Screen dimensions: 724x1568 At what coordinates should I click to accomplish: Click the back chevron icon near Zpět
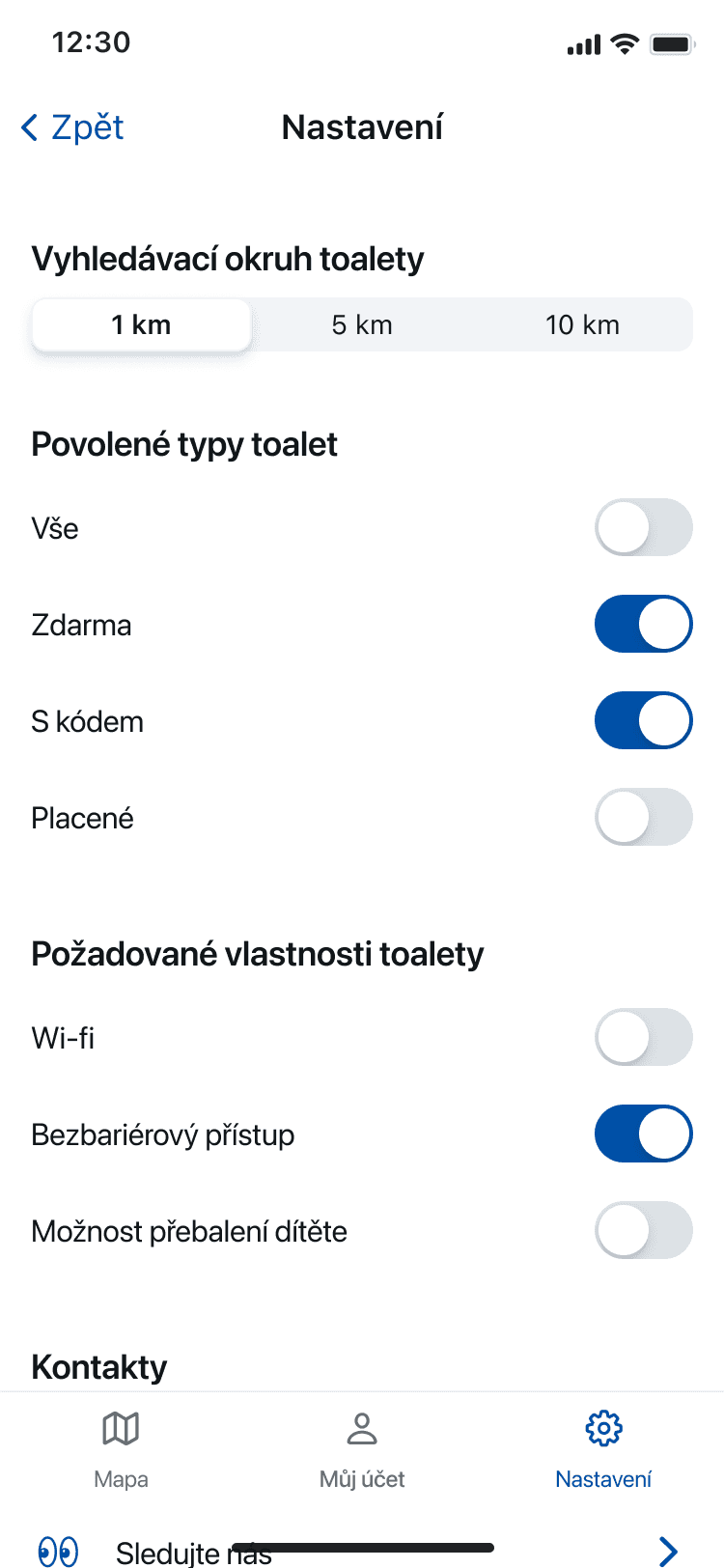[27, 126]
